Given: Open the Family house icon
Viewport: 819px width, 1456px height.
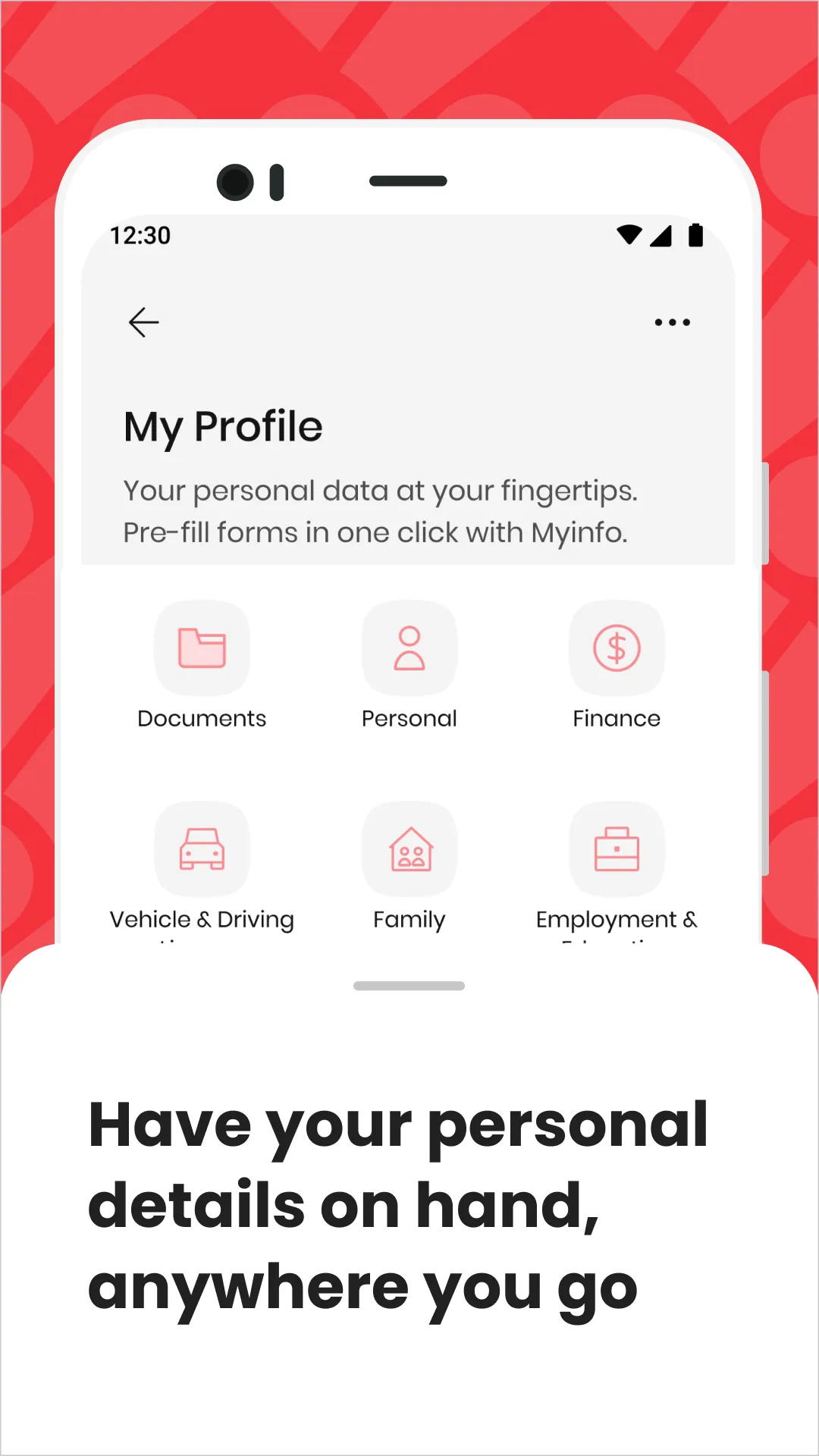Looking at the screenshot, I should tap(409, 849).
